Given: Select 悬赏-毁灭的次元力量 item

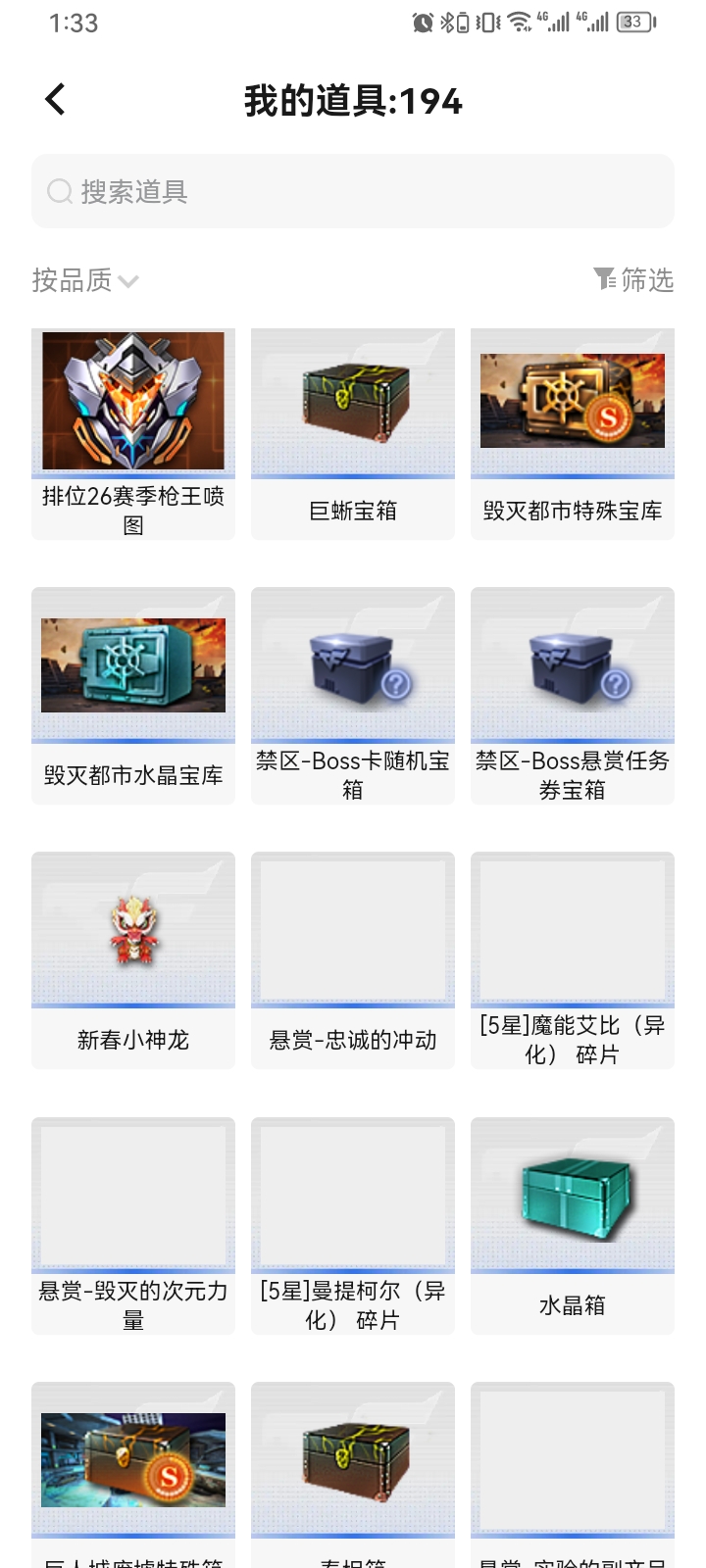Looking at the screenshot, I should coord(133,1225).
